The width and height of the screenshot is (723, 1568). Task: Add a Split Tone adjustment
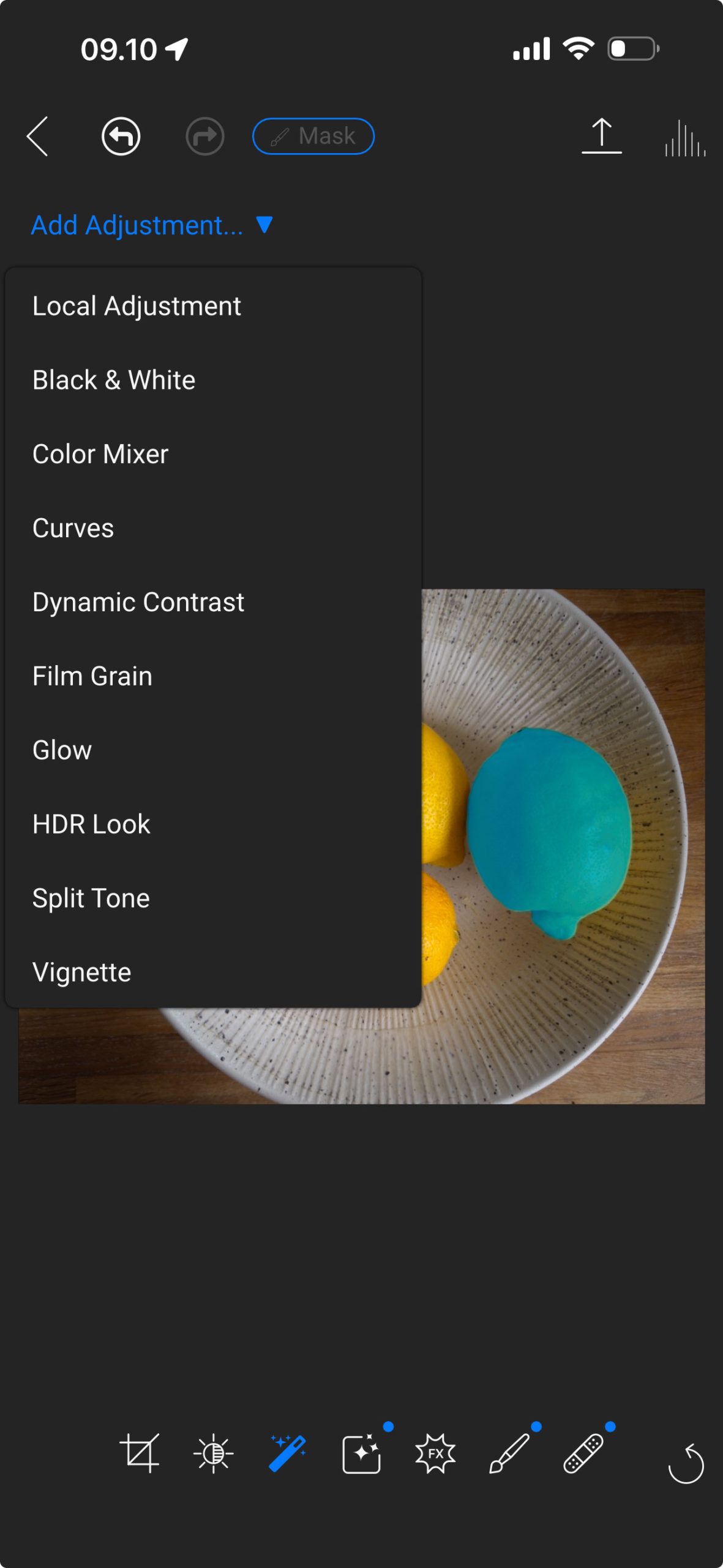[91, 899]
